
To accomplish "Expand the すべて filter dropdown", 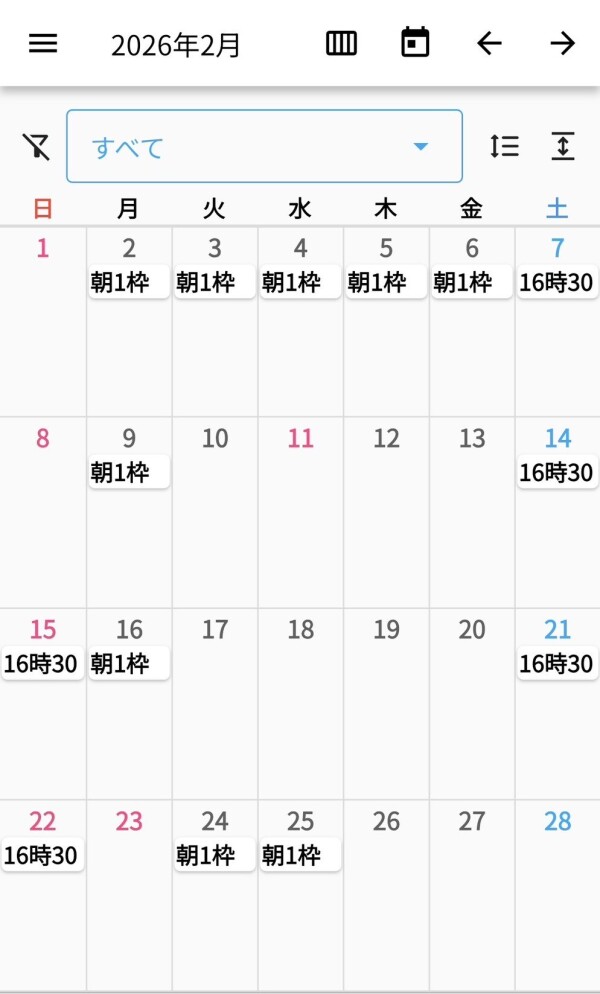I will coord(264,147).
